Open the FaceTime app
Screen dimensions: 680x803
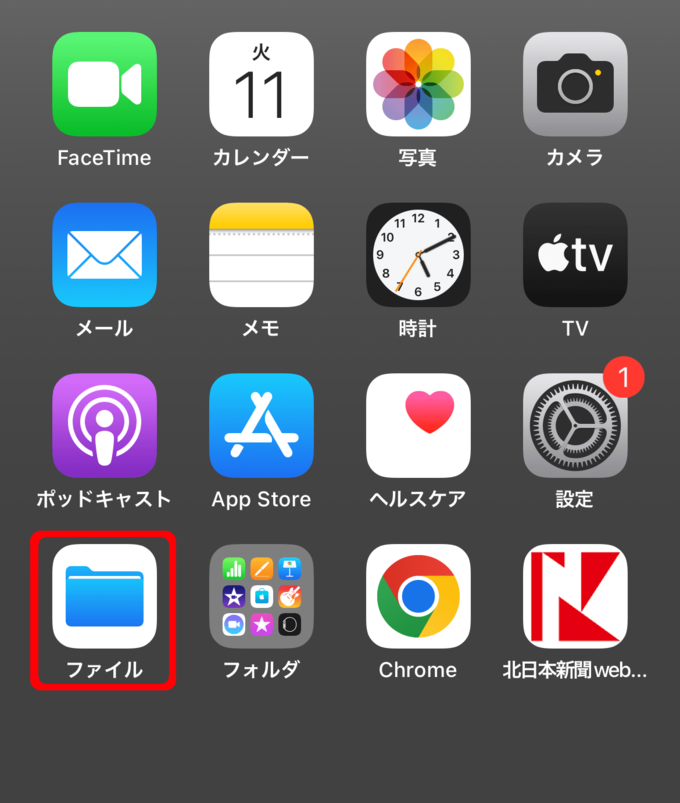click(x=104, y=84)
